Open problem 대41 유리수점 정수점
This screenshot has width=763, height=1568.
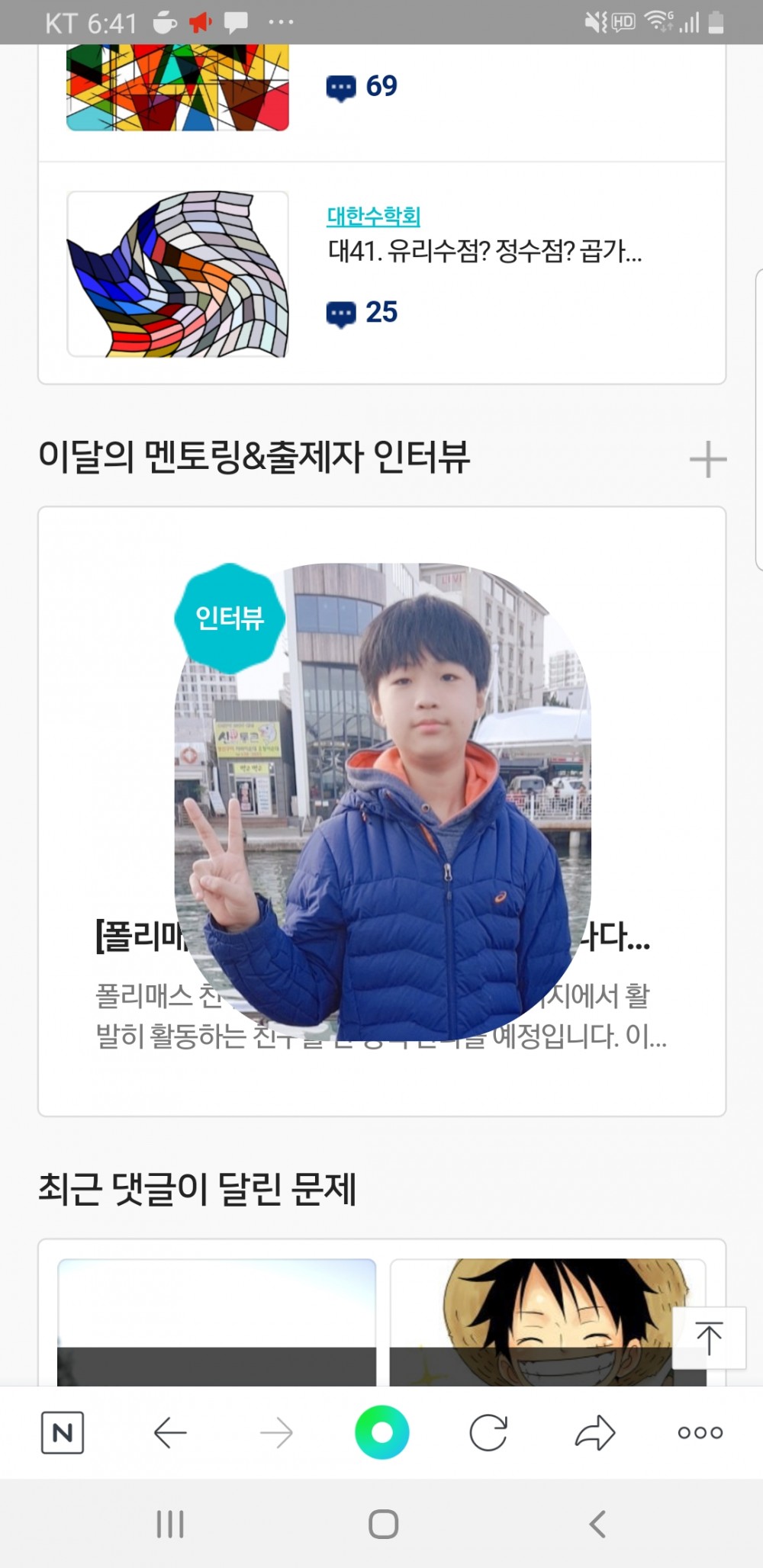tap(485, 251)
